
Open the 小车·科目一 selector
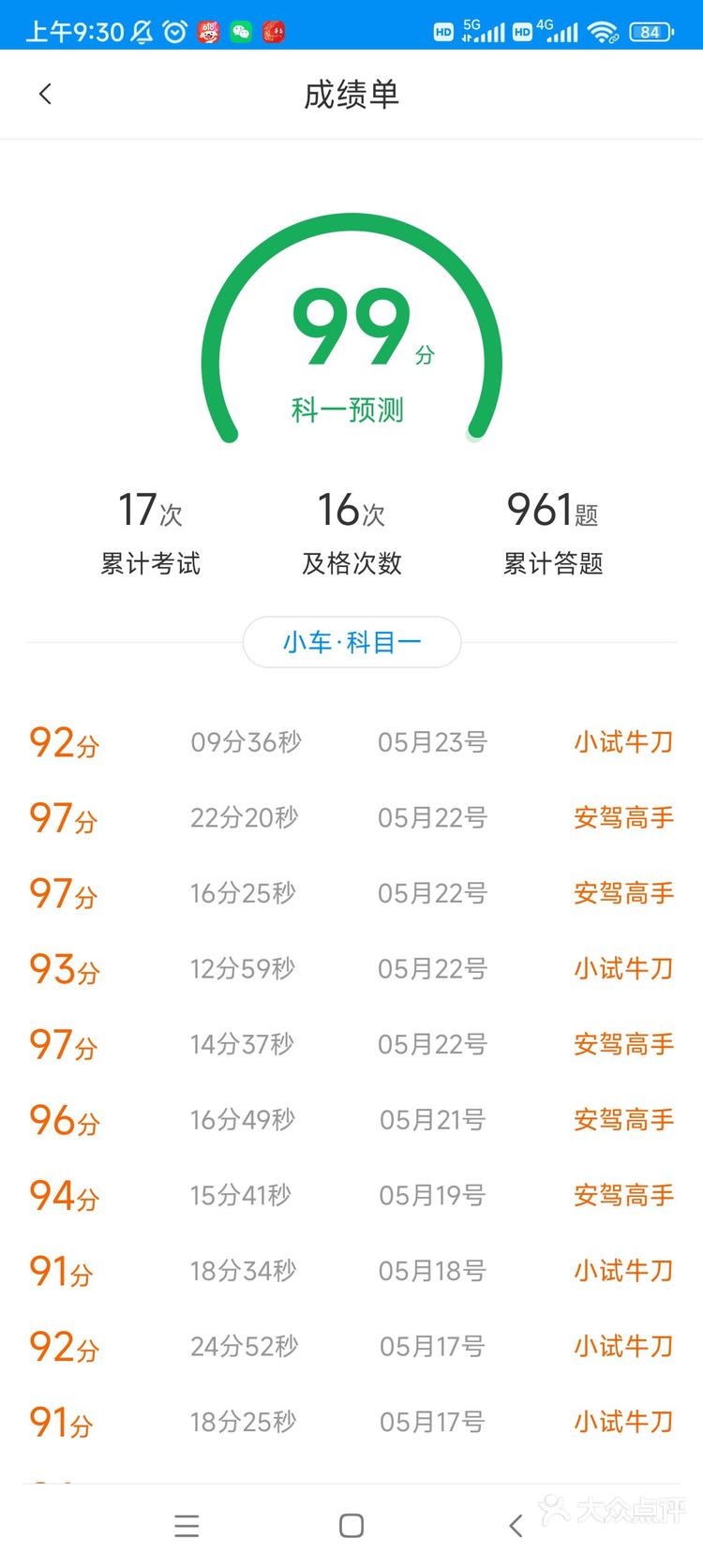coord(351,642)
